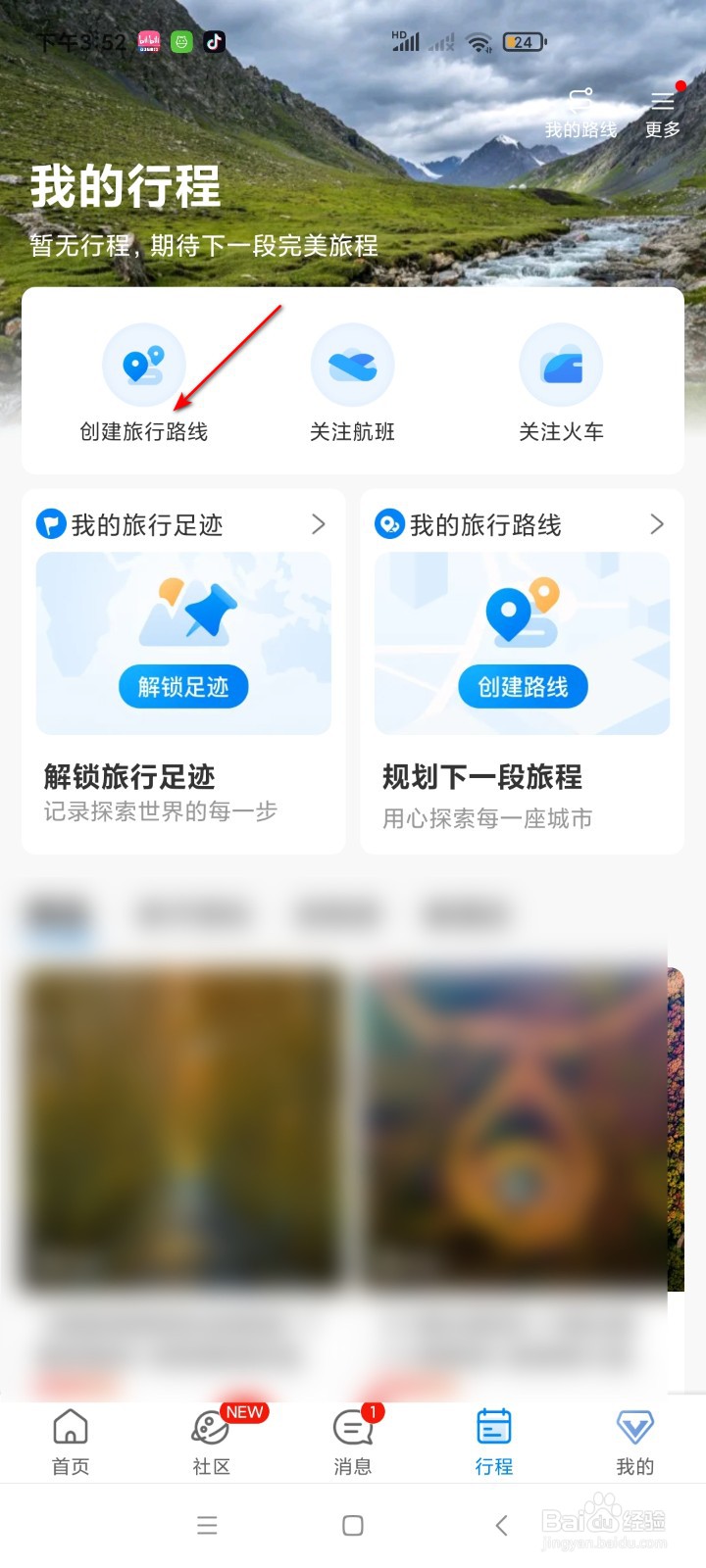Open the 创建旅行路线 (create travel route) icon
The image size is (706, 1568).
[144, 364]
